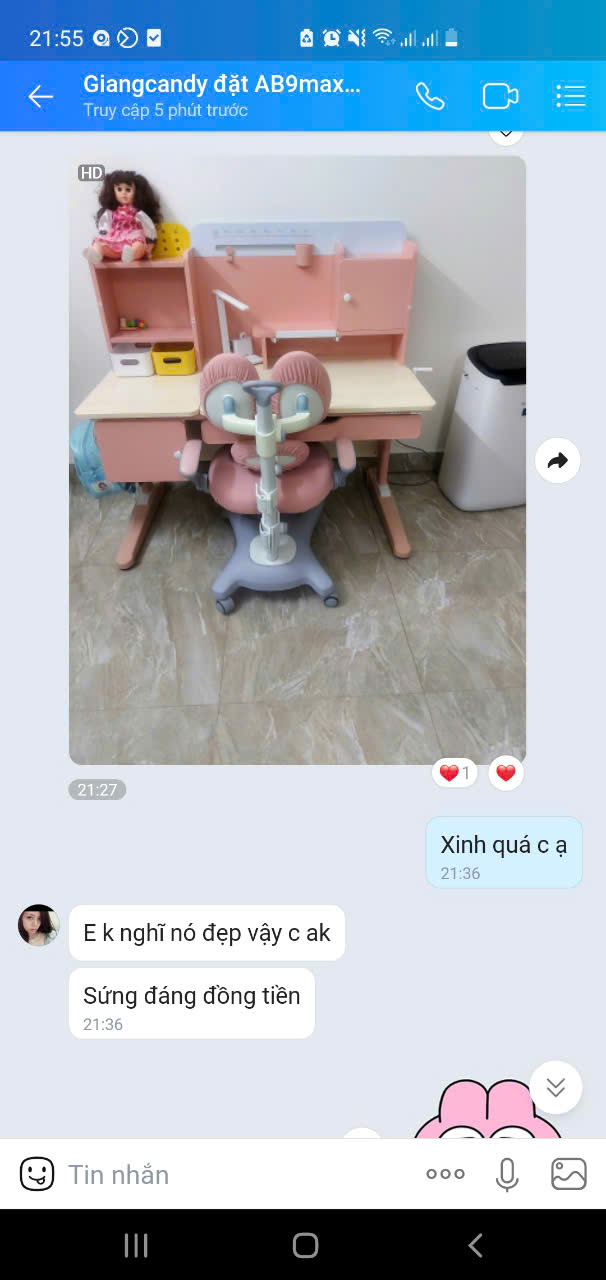Jump to latest messages

tap(556, 1087)
